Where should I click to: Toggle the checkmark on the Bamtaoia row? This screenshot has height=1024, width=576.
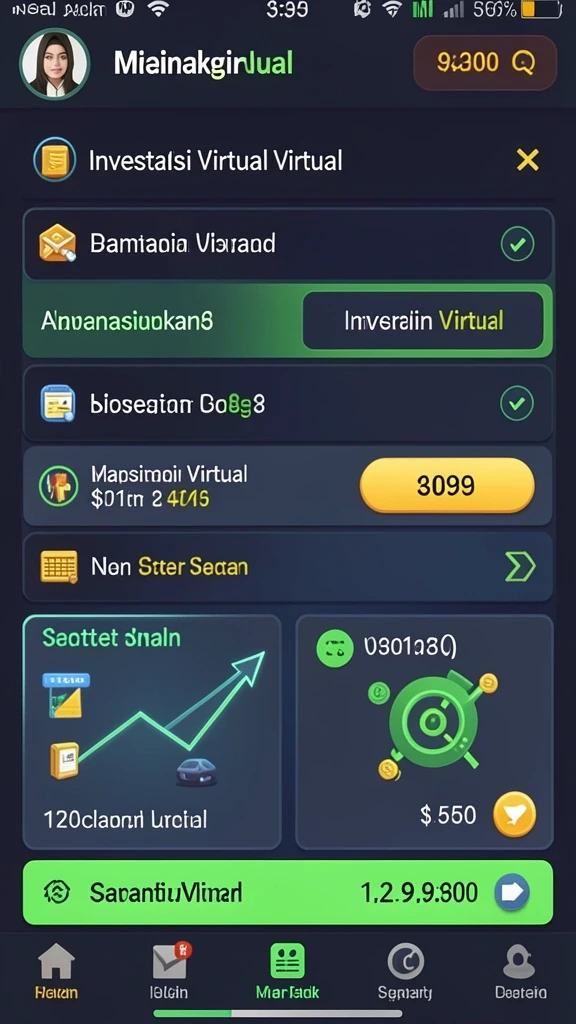(x=517, y=245)
